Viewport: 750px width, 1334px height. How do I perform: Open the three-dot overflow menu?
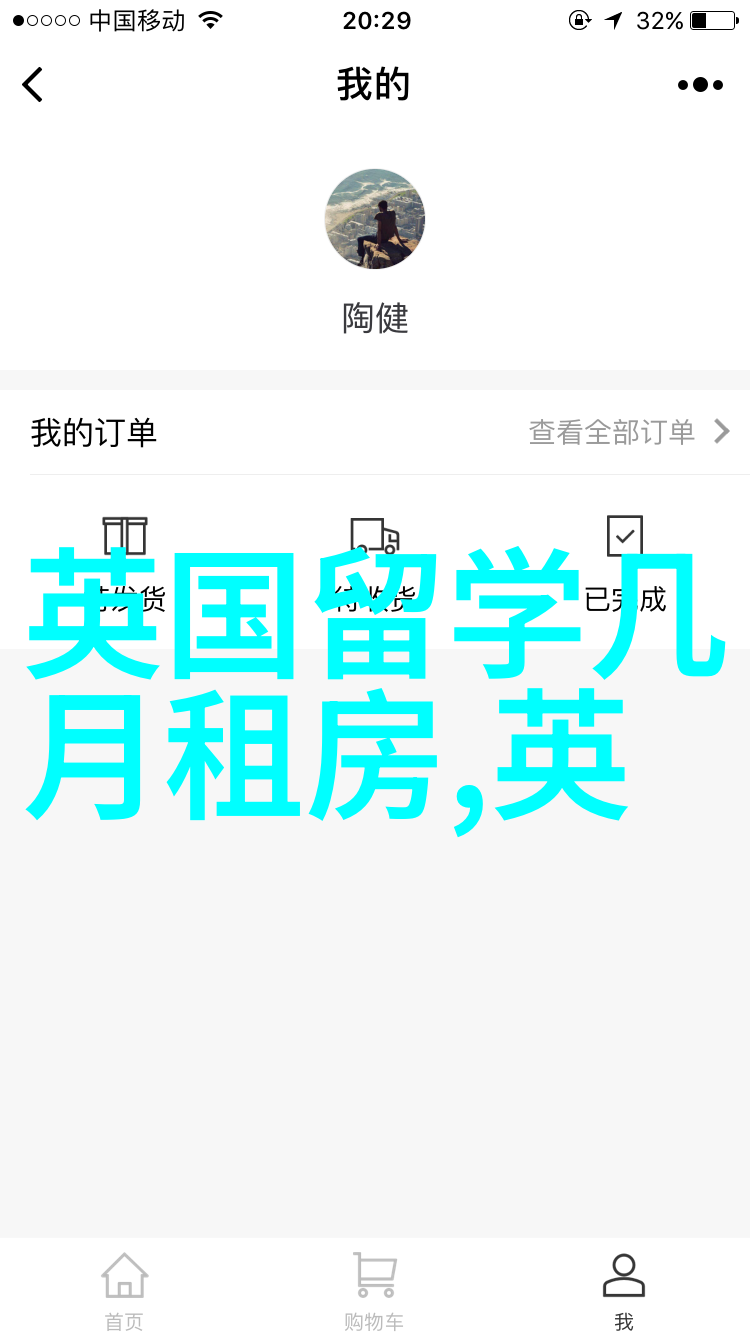coord(700,85)
